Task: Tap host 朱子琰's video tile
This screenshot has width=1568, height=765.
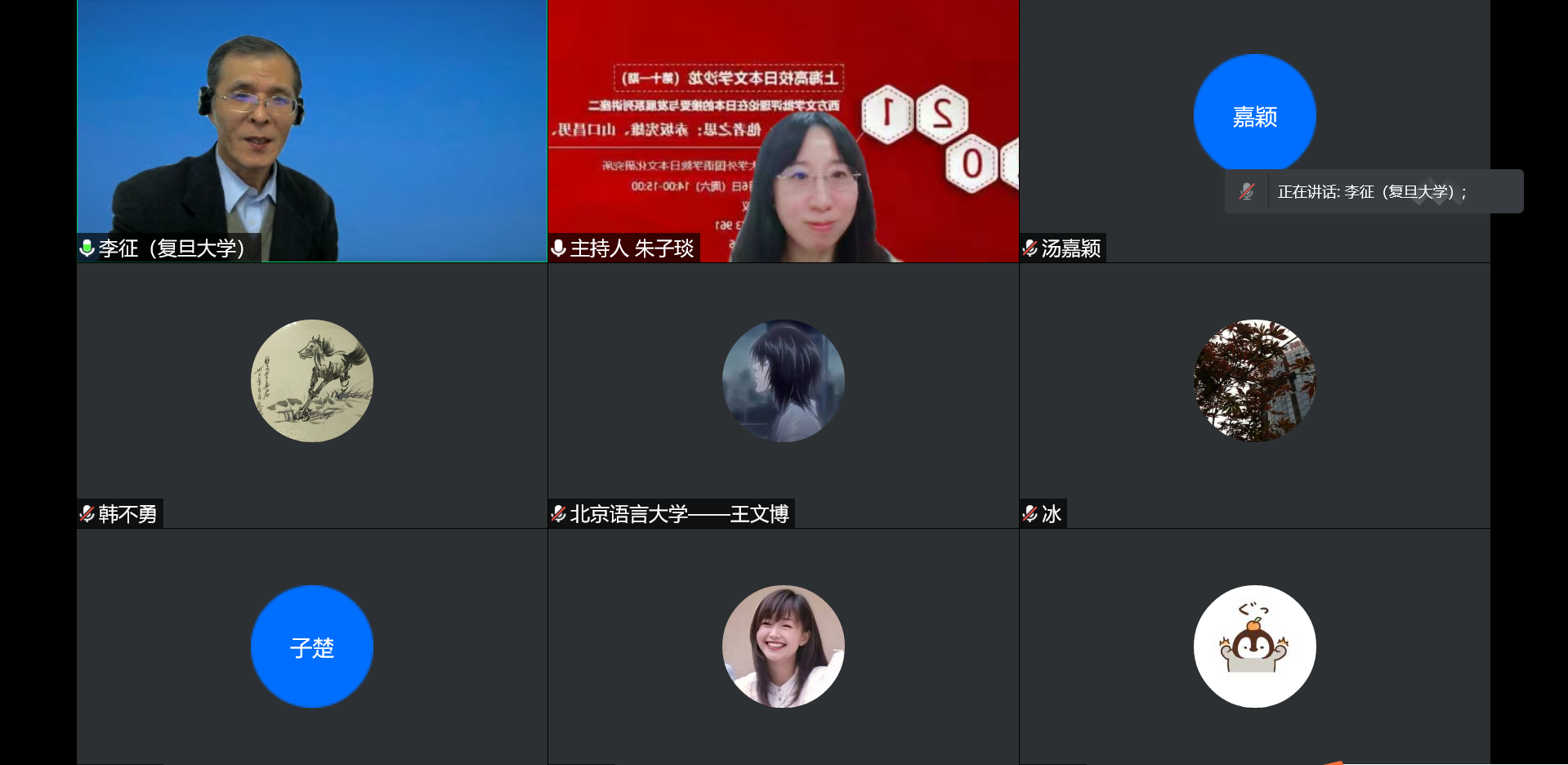Action: [783, 131]
